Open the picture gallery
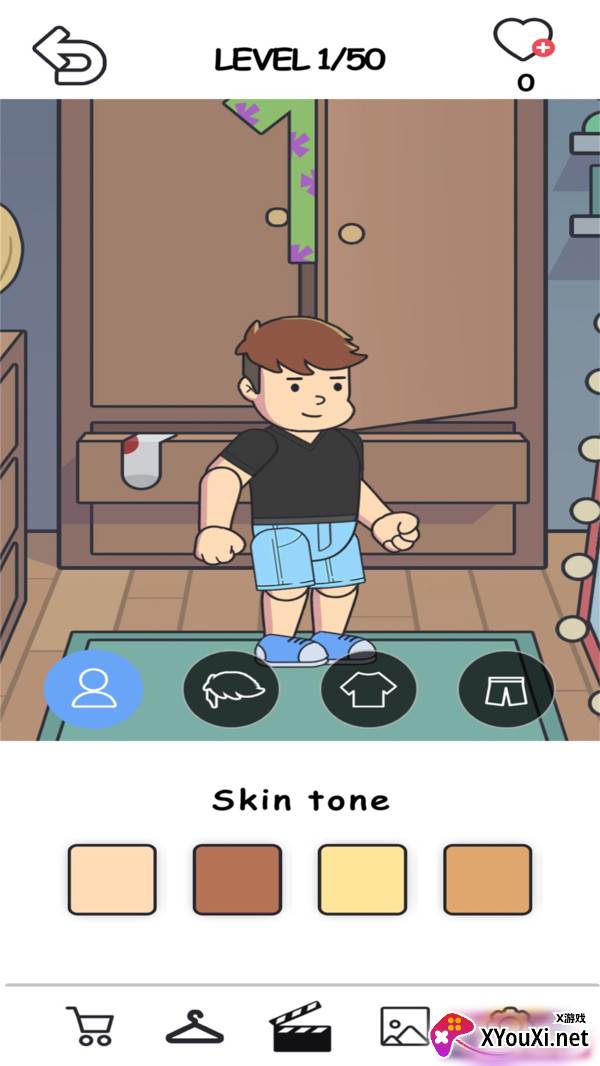Image resolution: width=600 pixels, height=1066 pixels. click(x=405, y=1026)
